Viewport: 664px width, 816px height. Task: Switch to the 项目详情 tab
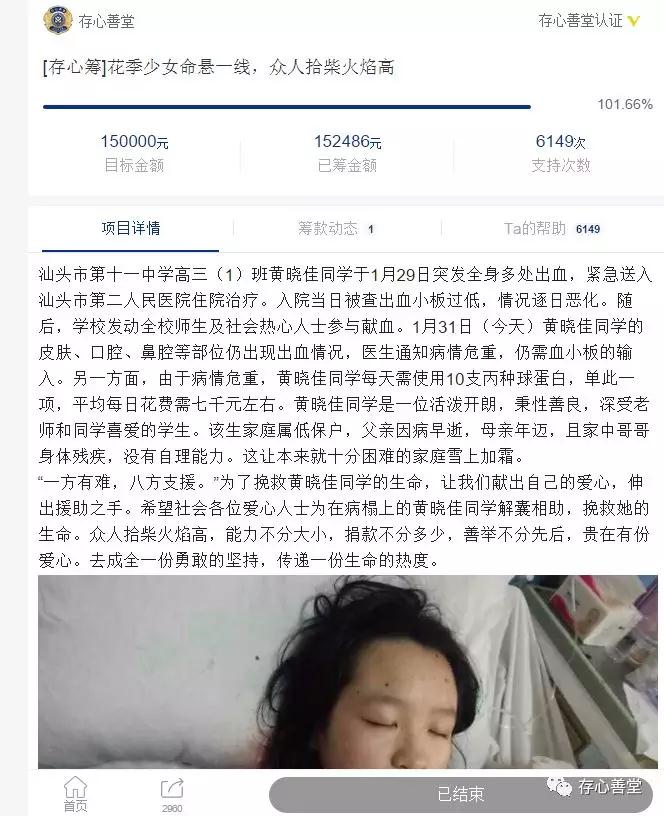[x=130, y=228]
